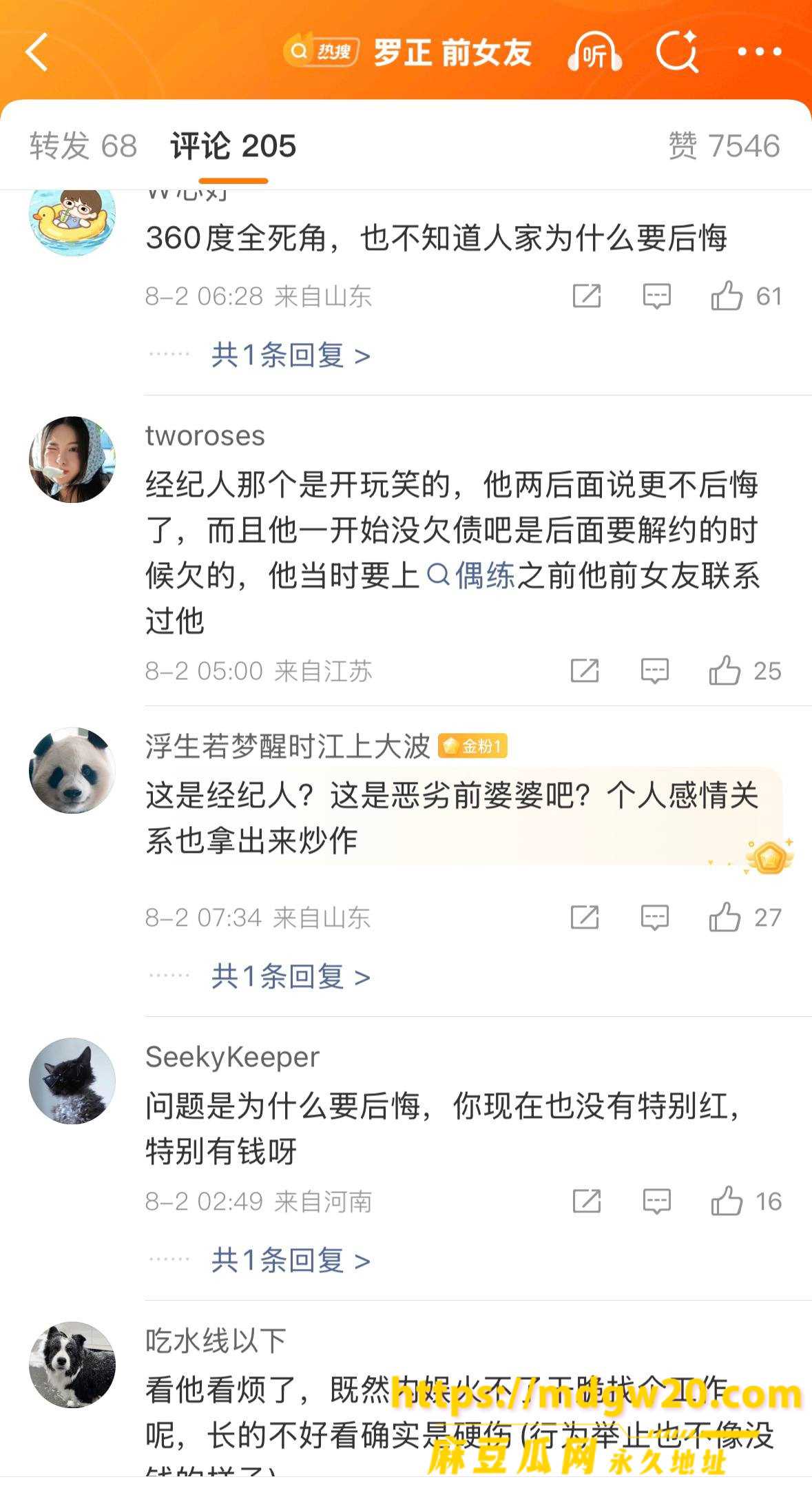
Task: Reply to the 360度全死角 comment
Action: 656,296
